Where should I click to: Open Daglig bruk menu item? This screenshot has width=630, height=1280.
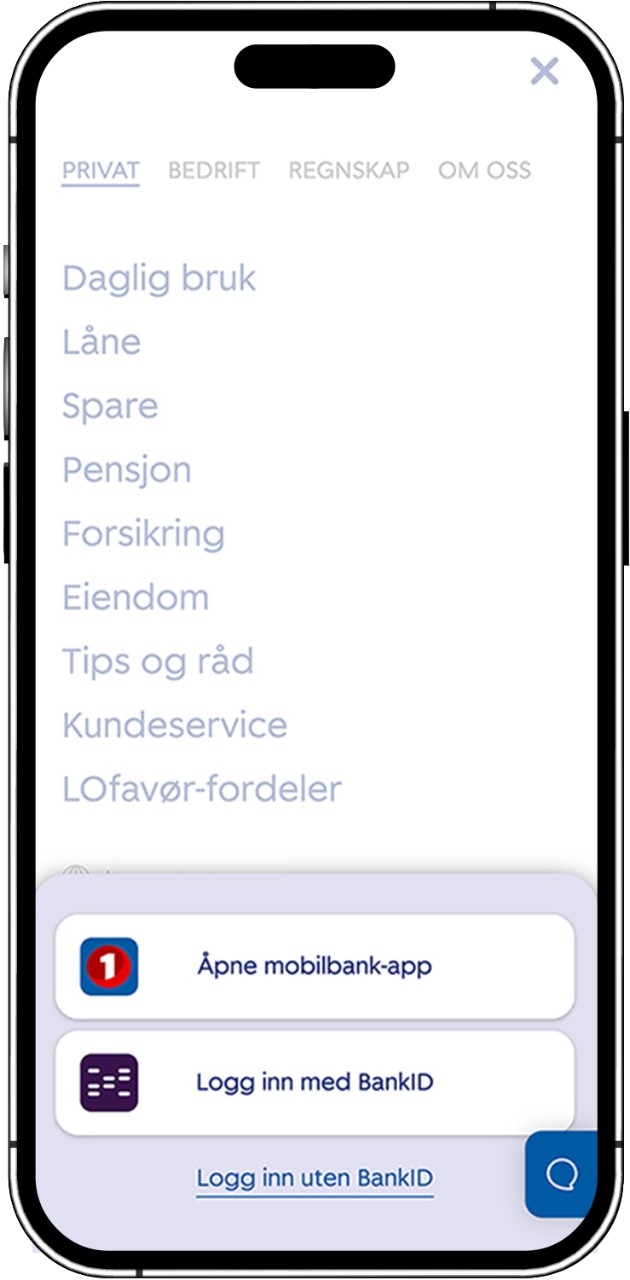tap(159, 278)
